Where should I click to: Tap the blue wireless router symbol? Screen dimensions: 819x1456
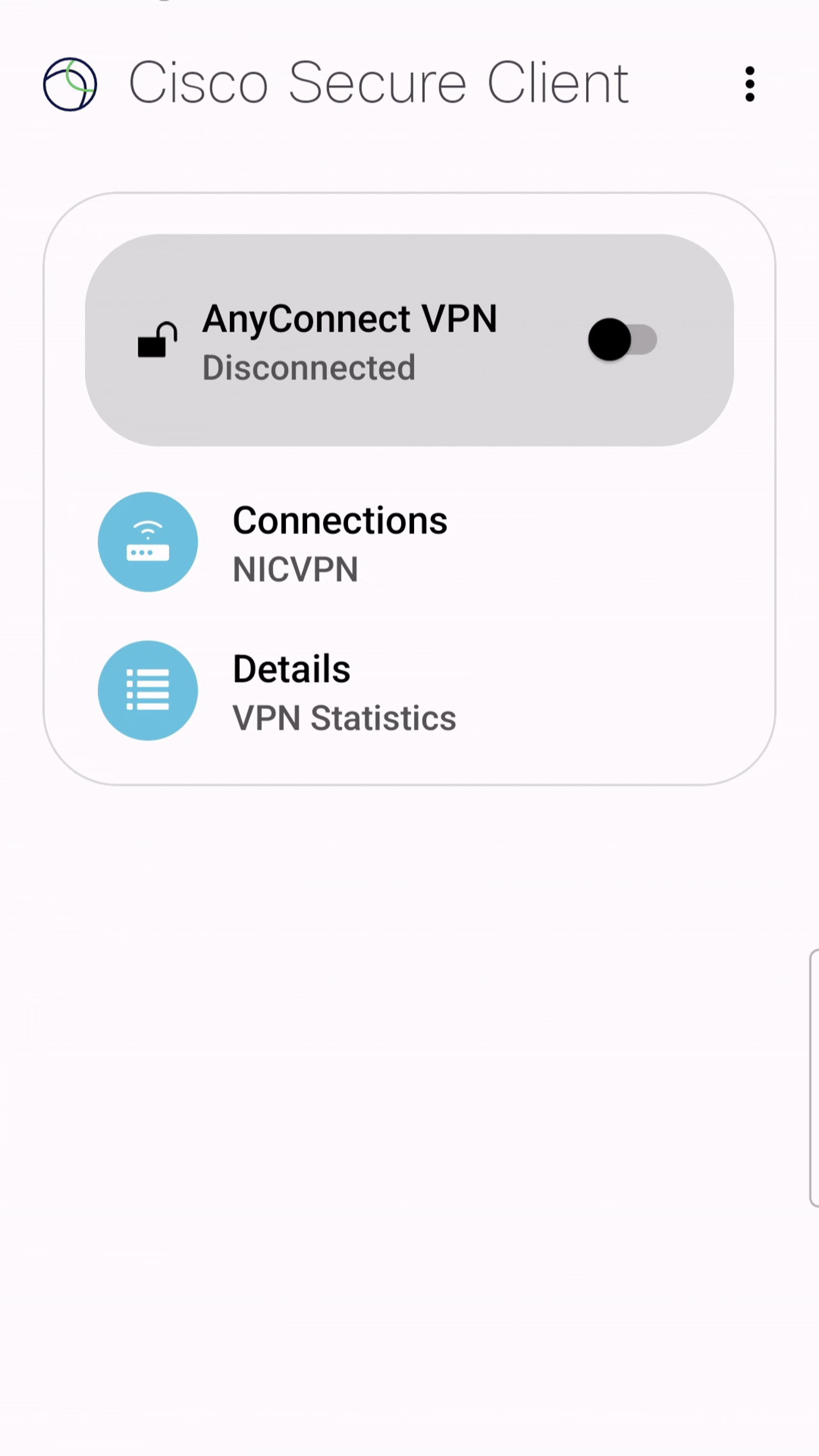147,542
